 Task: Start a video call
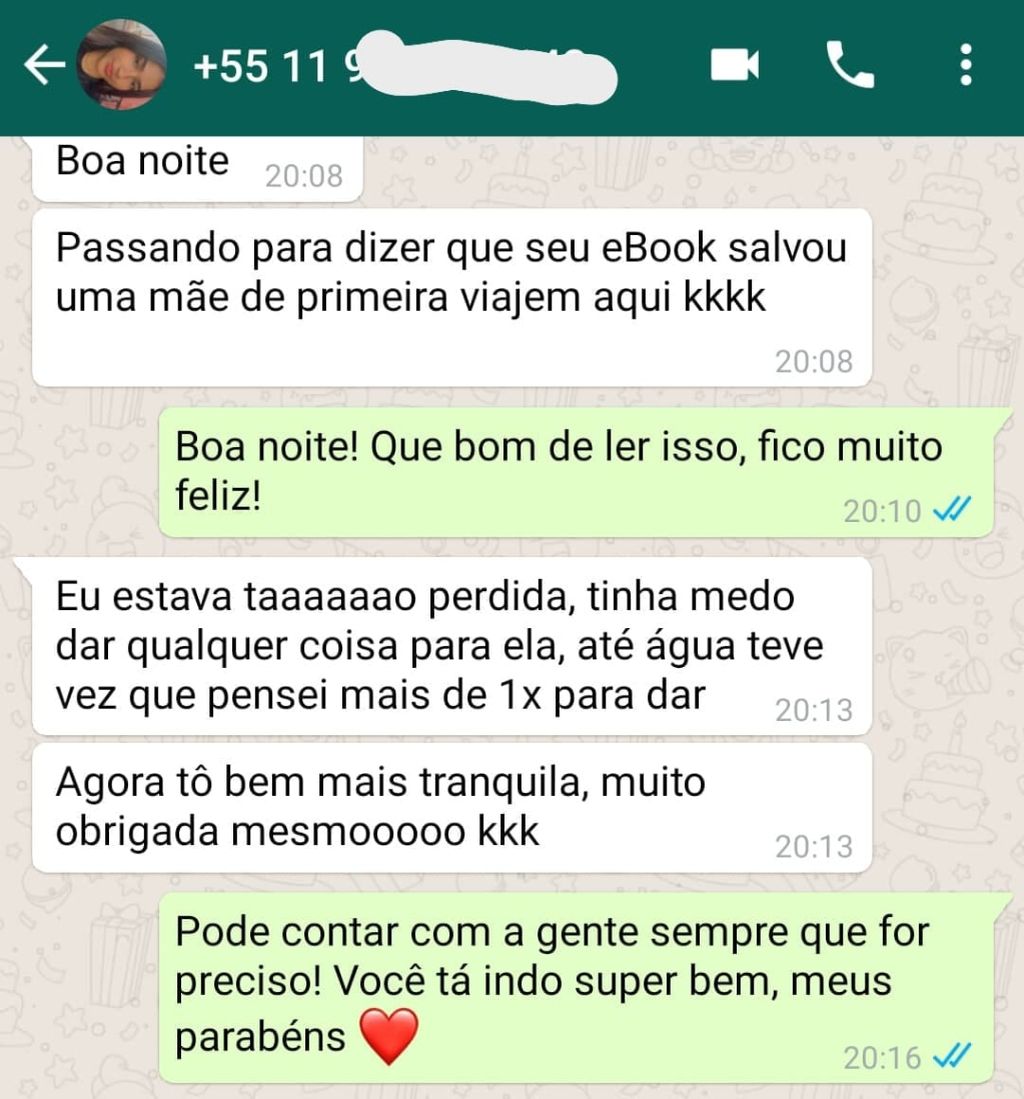click(x=734, y=66)
